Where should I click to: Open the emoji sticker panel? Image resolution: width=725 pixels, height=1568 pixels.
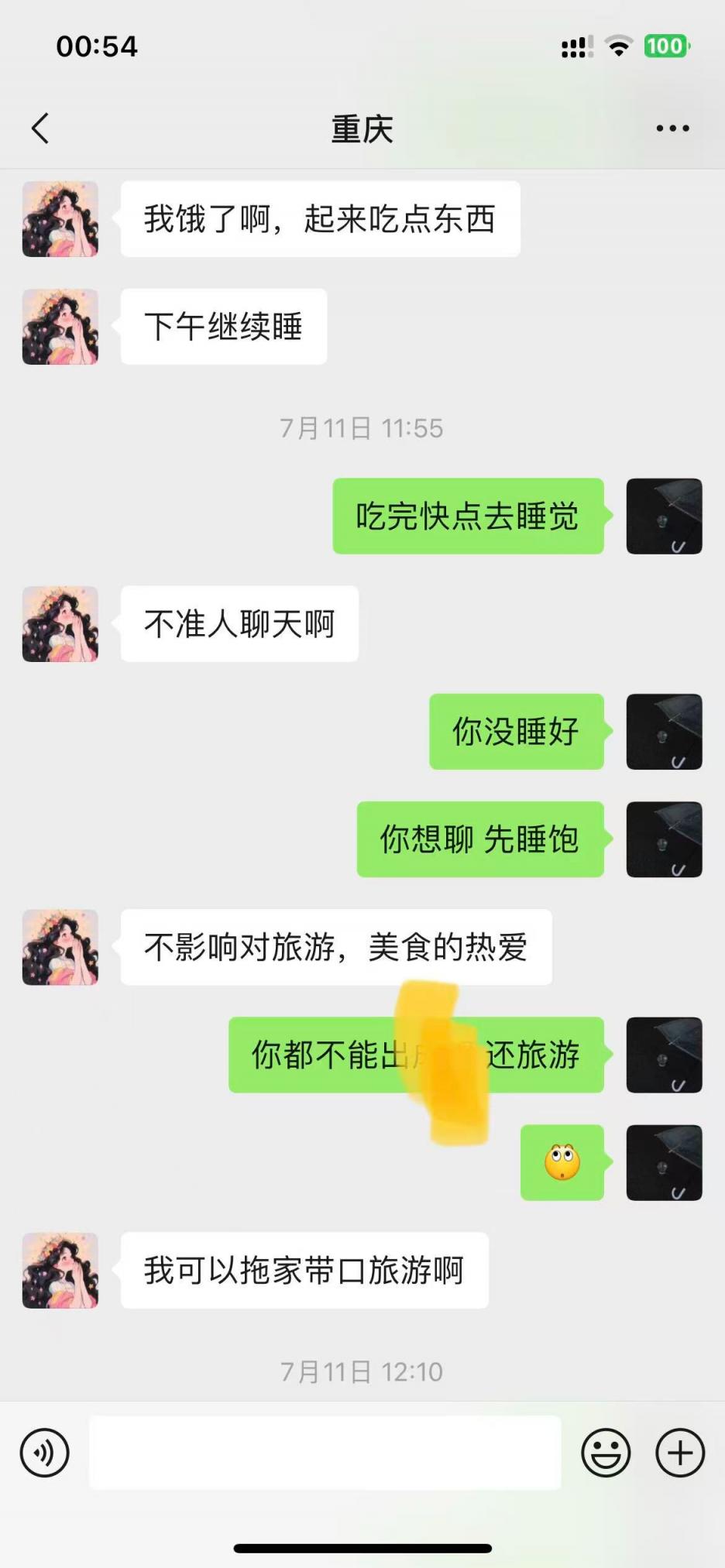[606, 1453]
